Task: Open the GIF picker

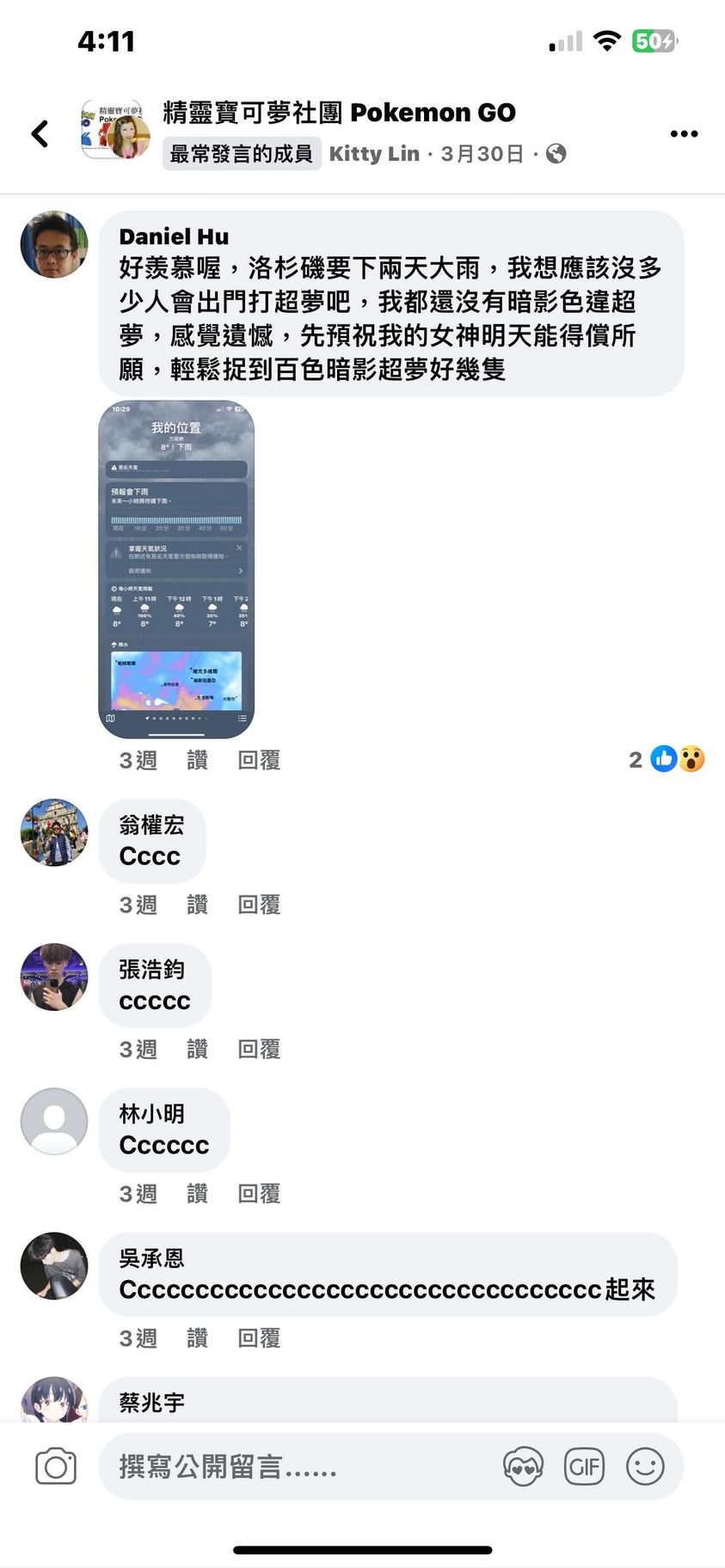Action: coord(584,1467)
